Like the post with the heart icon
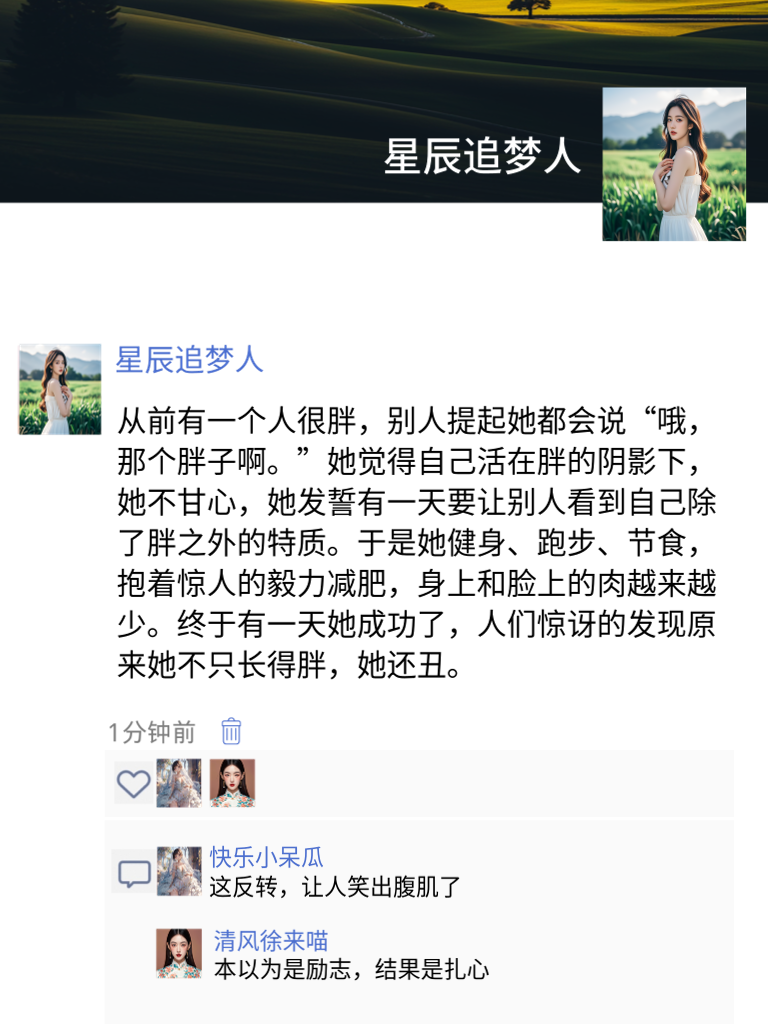This screenshot has width=768, height=1024. coord(132,785)
